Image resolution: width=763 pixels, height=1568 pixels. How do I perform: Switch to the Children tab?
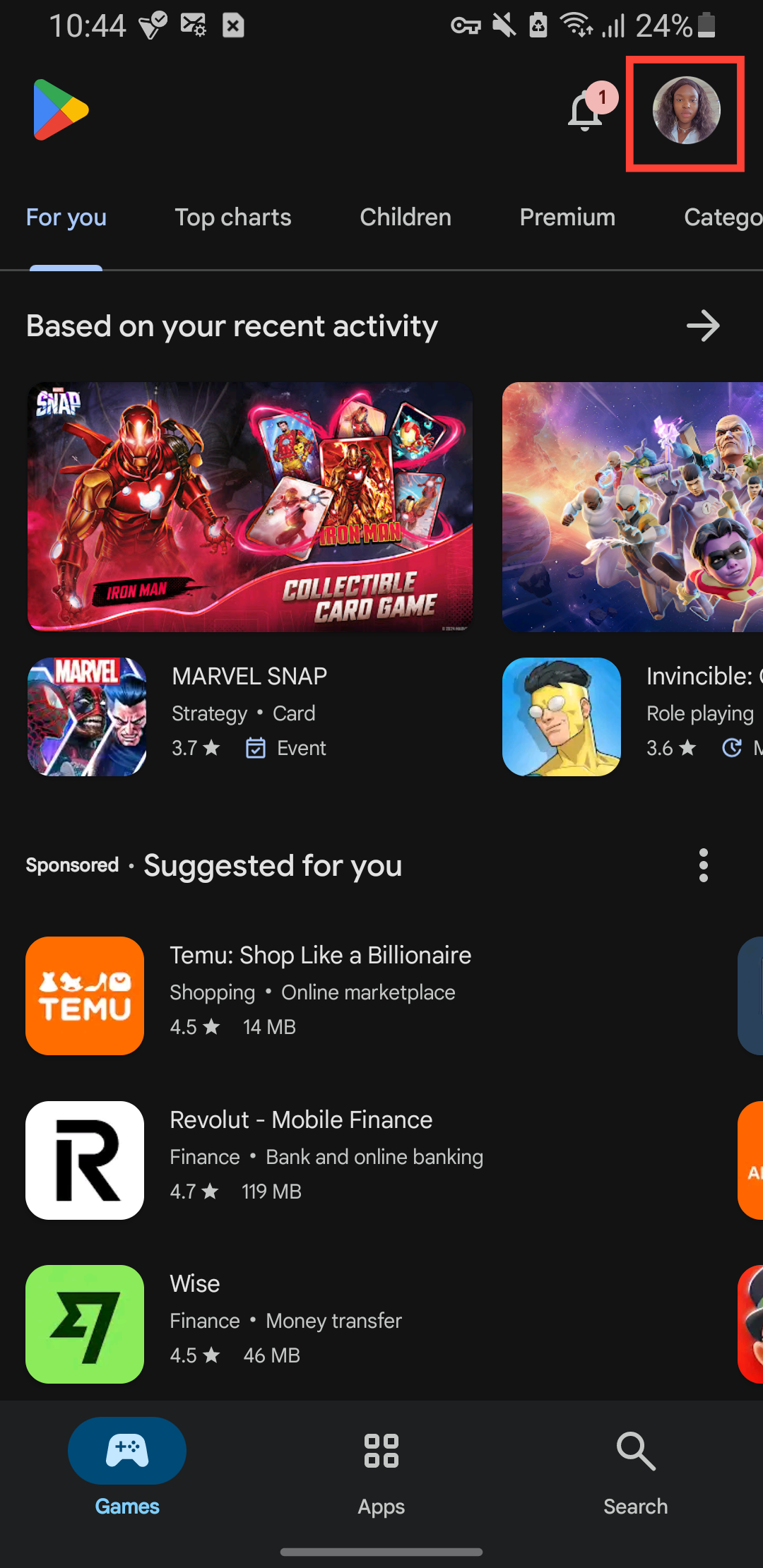pyautogui.click(x=405, y=217)
